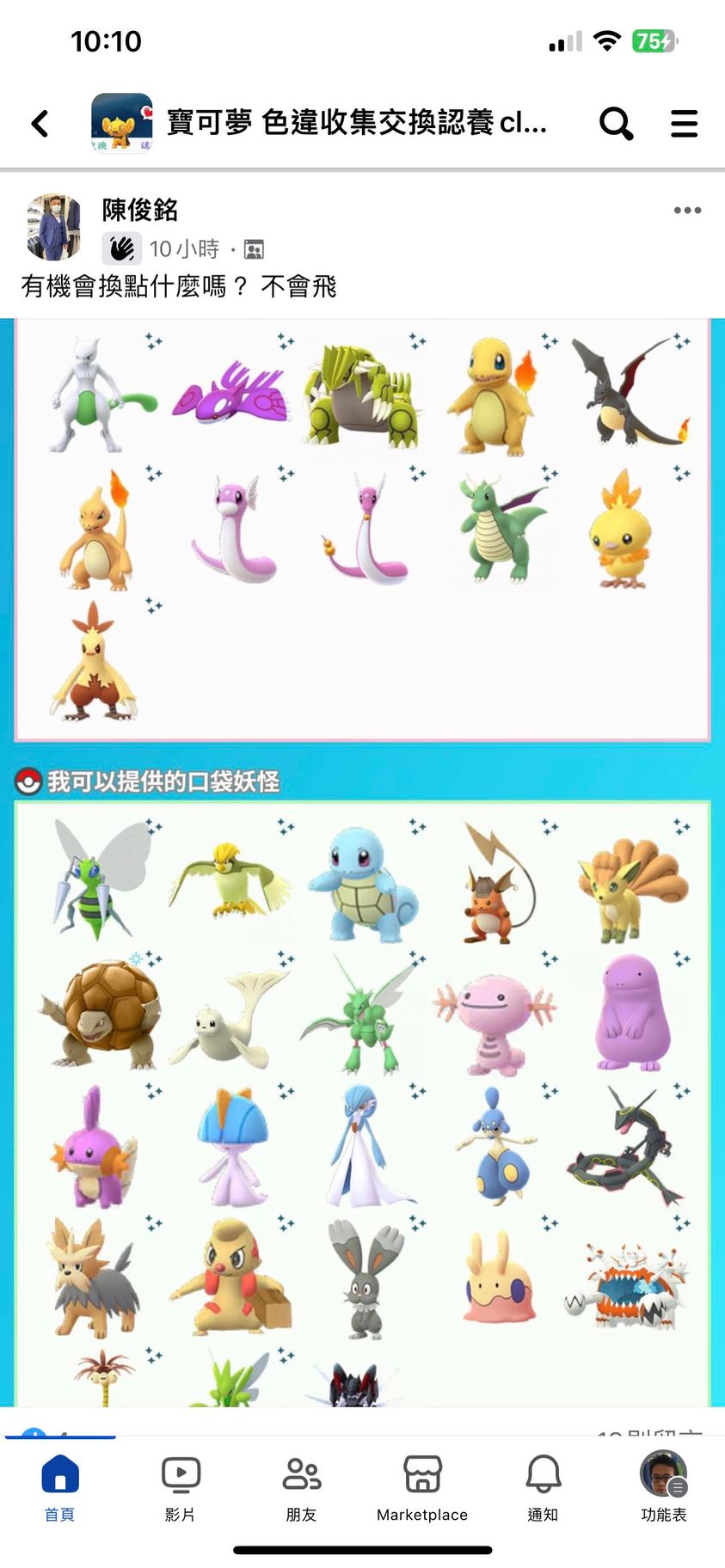Image resolution: width=725 pixels, height=1568 pixels.
Task: View 陳俊銘's profile picture
Action: click(53, 227)
